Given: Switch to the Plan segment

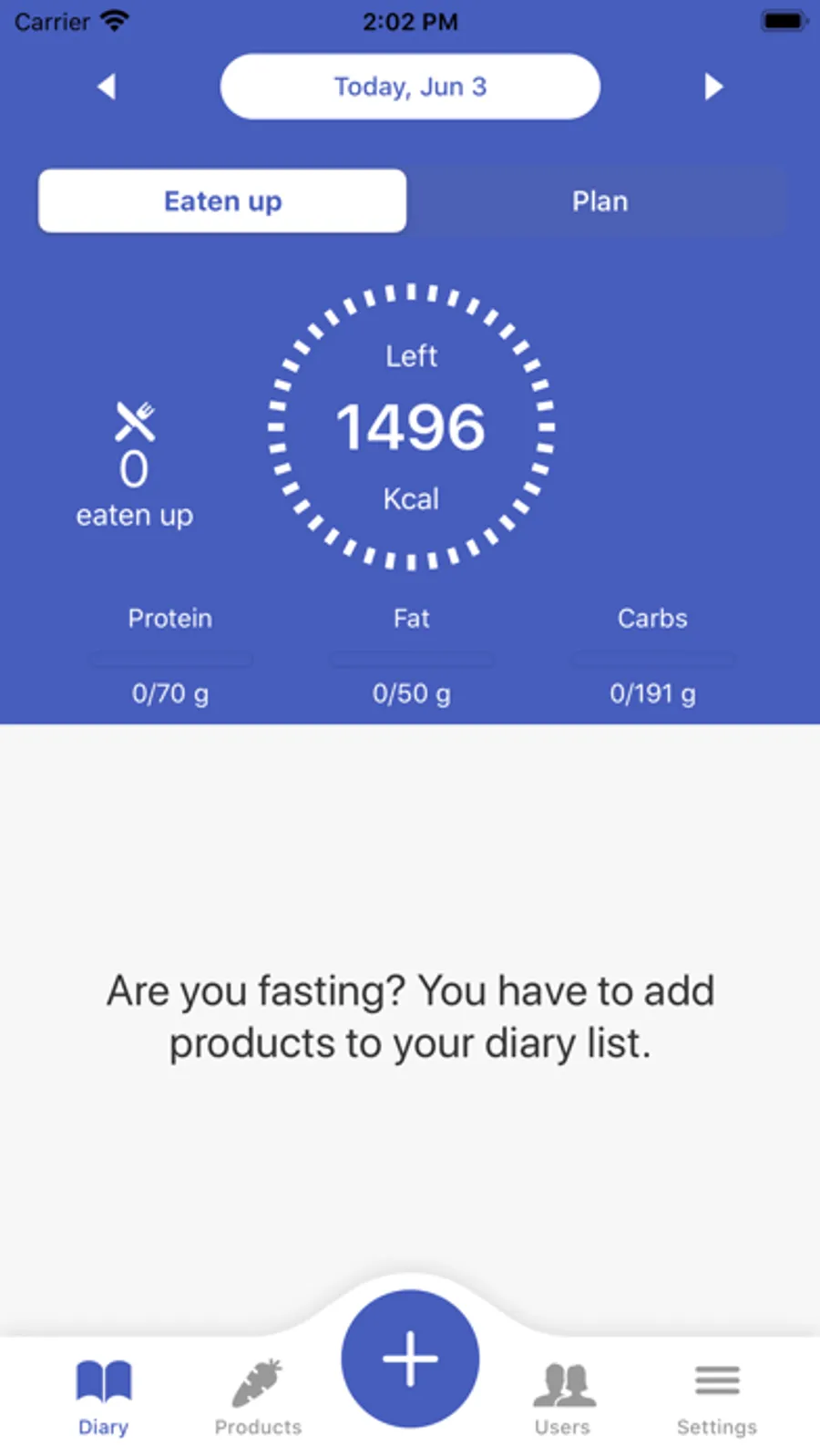Looking at the screenshot, I should pos(600,201).
